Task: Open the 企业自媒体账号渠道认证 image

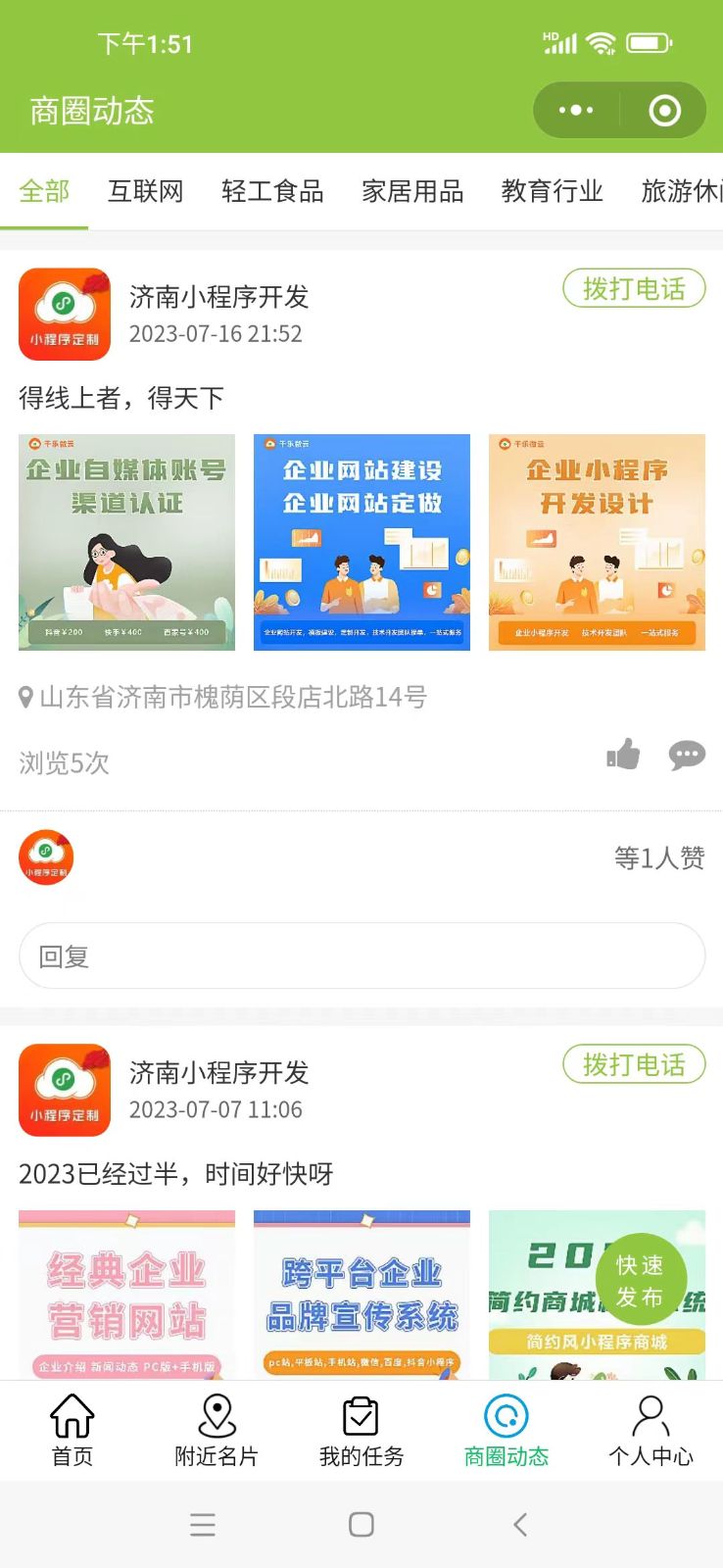Action: pos(127,542)
